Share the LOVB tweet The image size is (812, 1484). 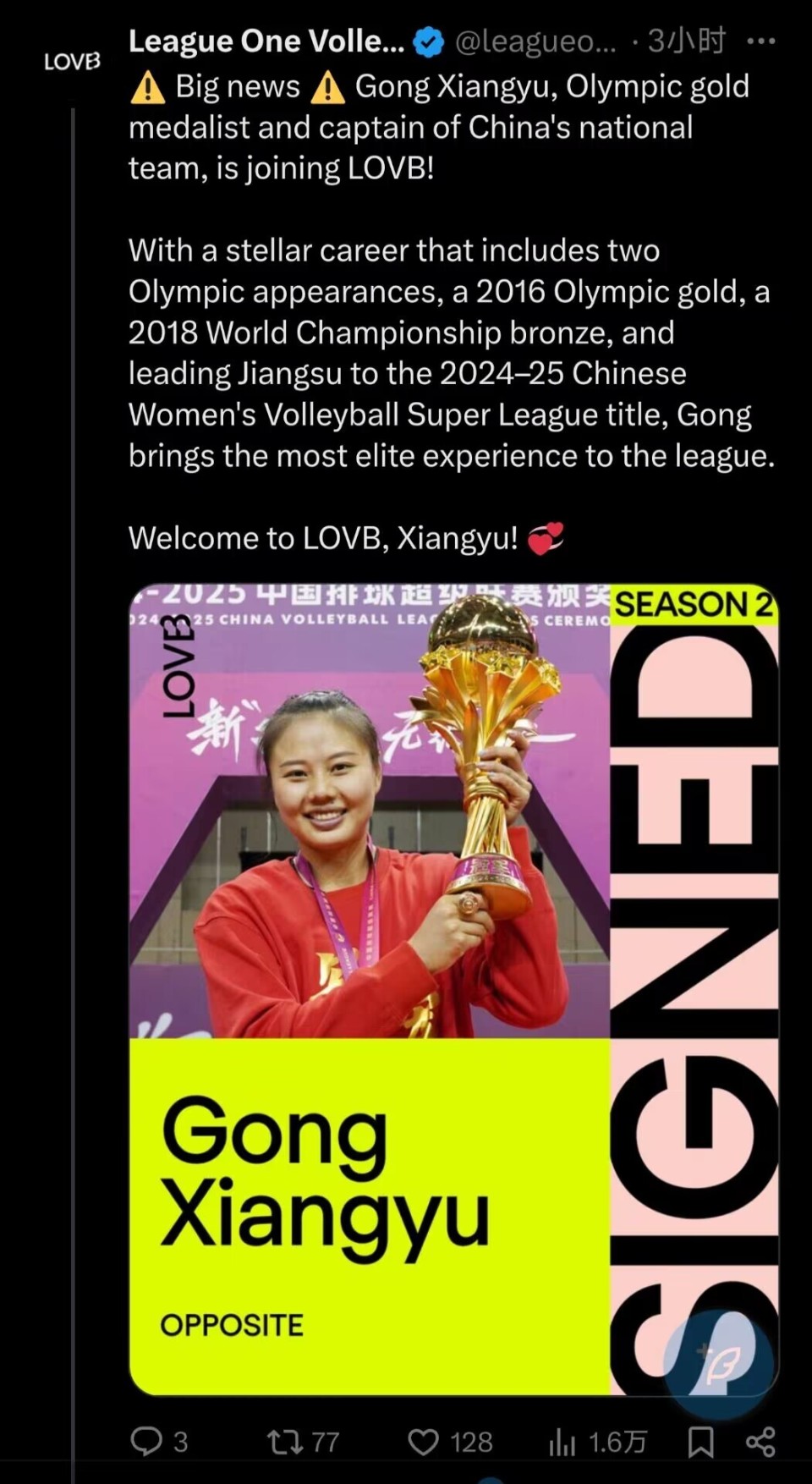click(760, 1441)
